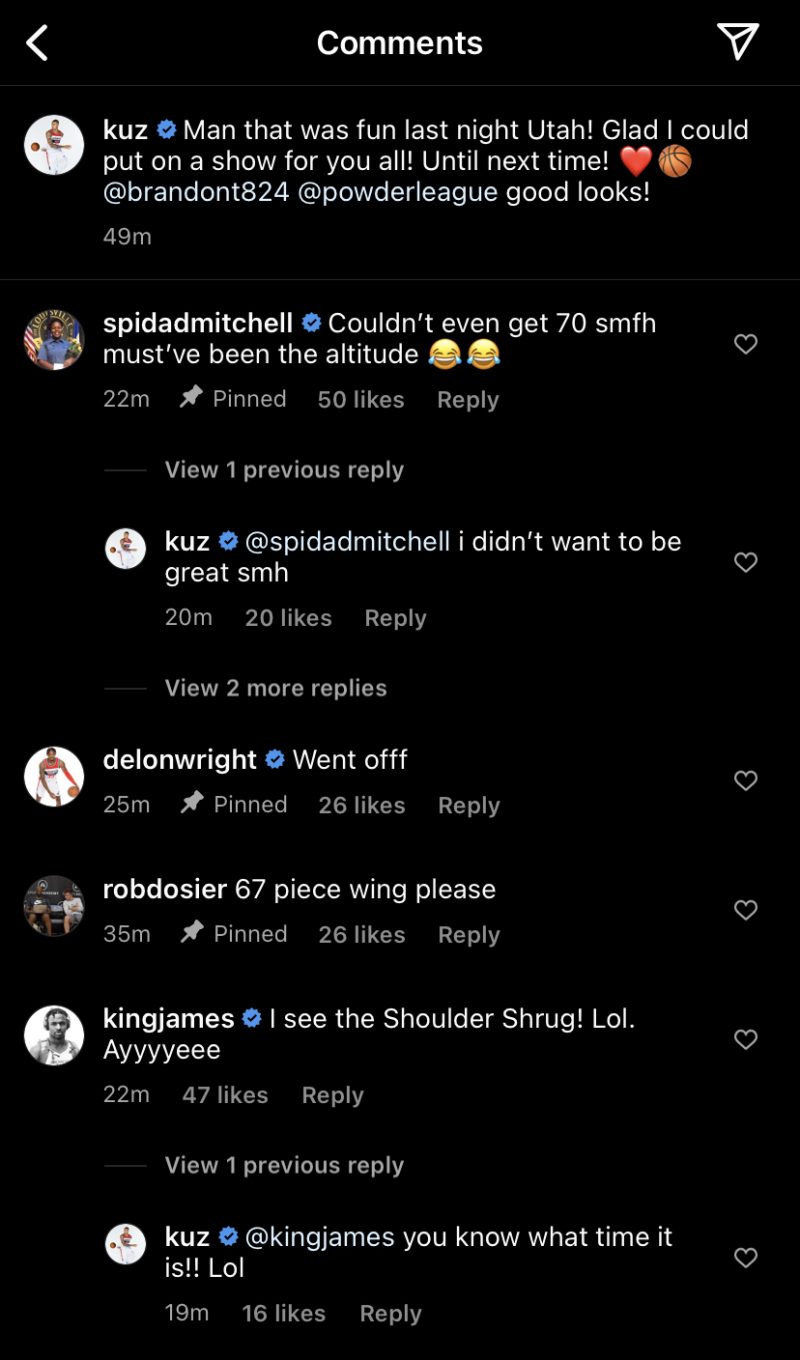Open the @brandont824 mention in caption
The width and height of the screenshot is (800, 1360).
(x=196, y=192)
